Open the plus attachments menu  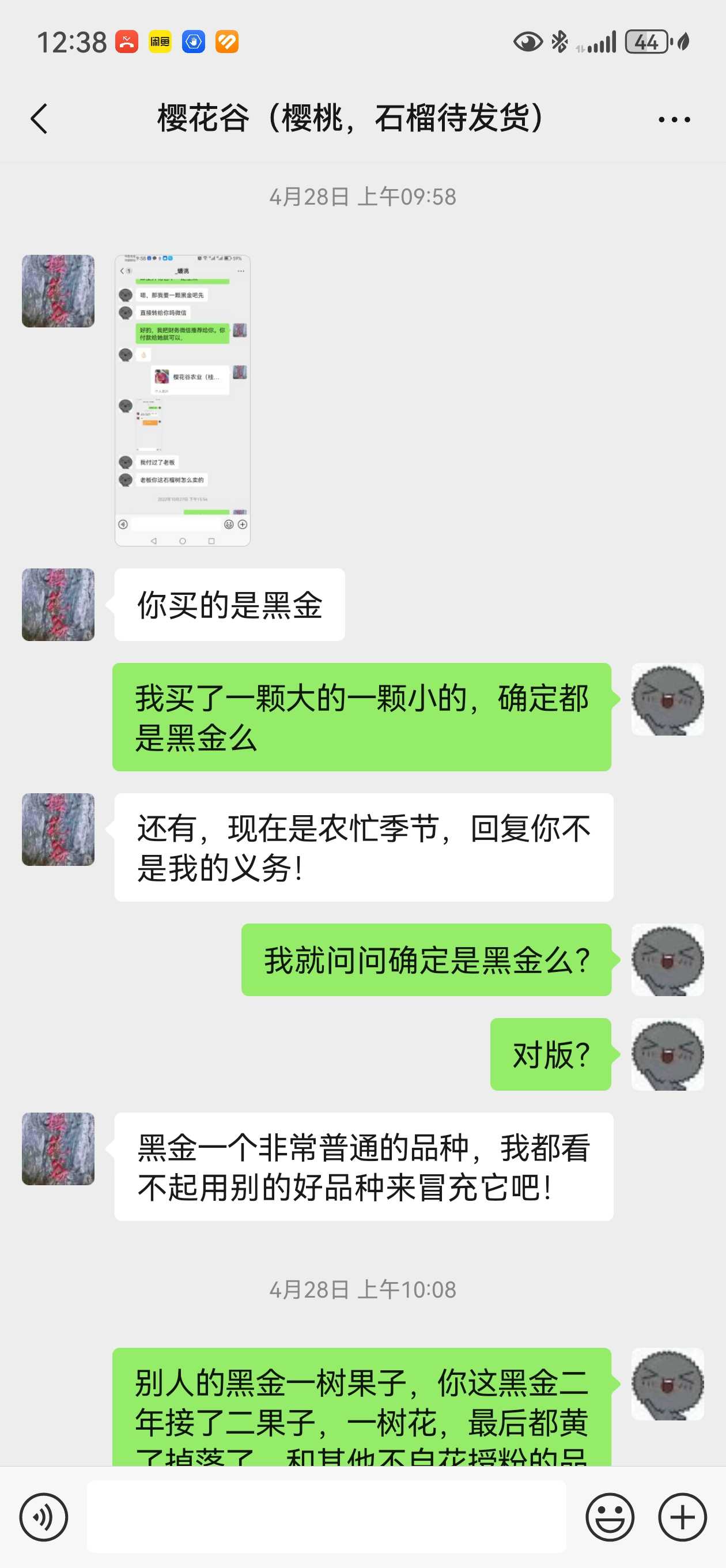point(682,1517)
